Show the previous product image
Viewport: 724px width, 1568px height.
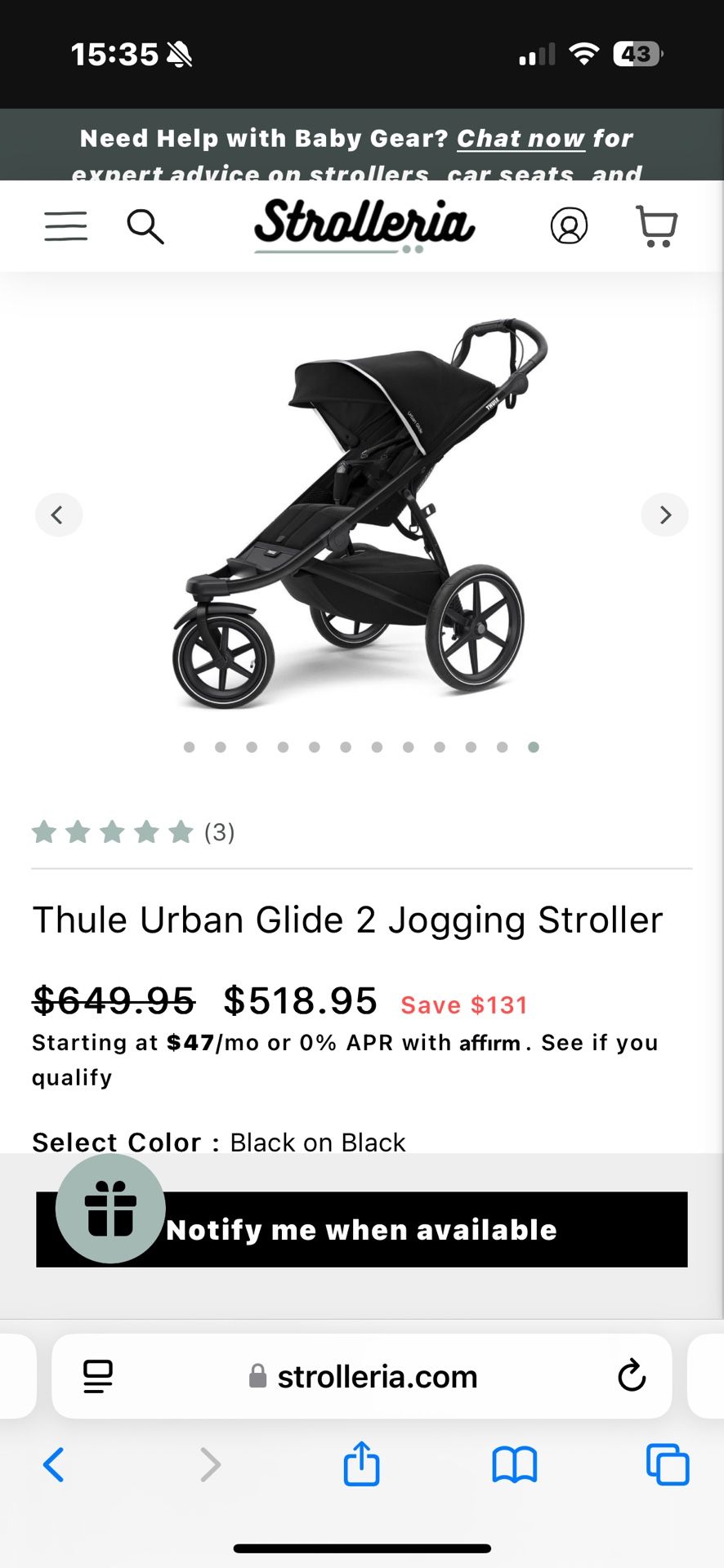[x=58, y=514]
